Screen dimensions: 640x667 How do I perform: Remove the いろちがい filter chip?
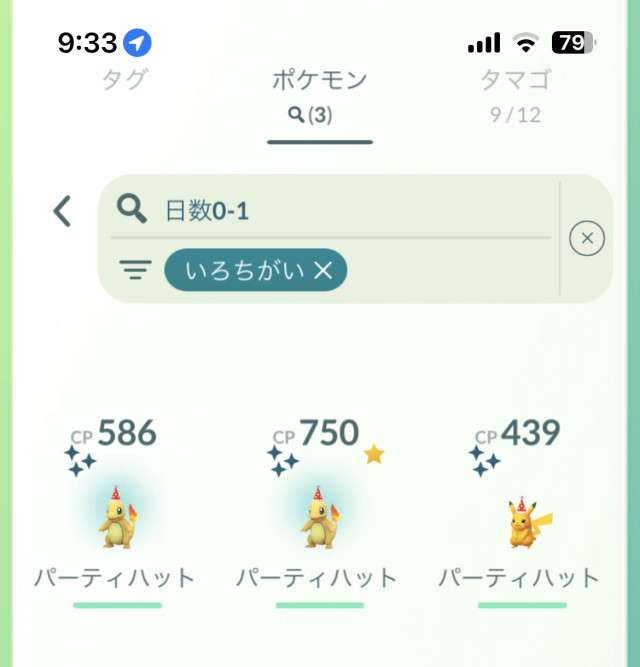coord(323,270)
